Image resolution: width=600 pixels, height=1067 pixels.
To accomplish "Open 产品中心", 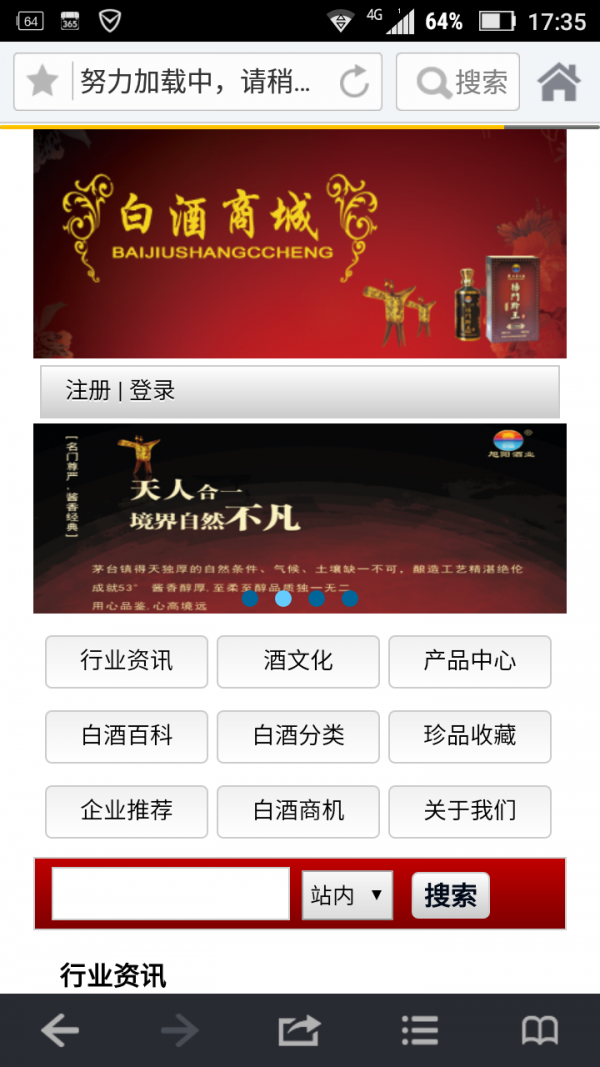I will pyautogui.click(x=469, y=661).
